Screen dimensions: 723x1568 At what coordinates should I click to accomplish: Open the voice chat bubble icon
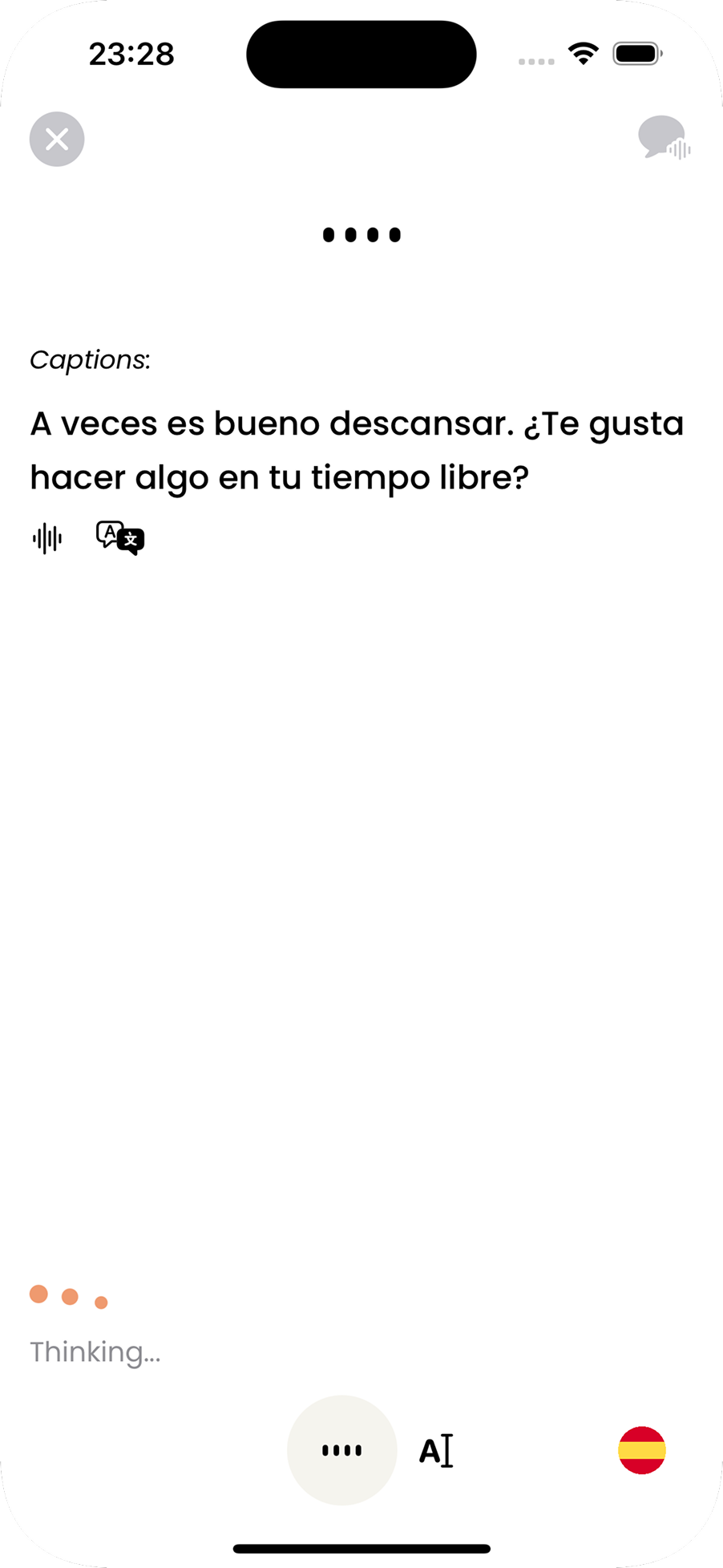point(664,138)
